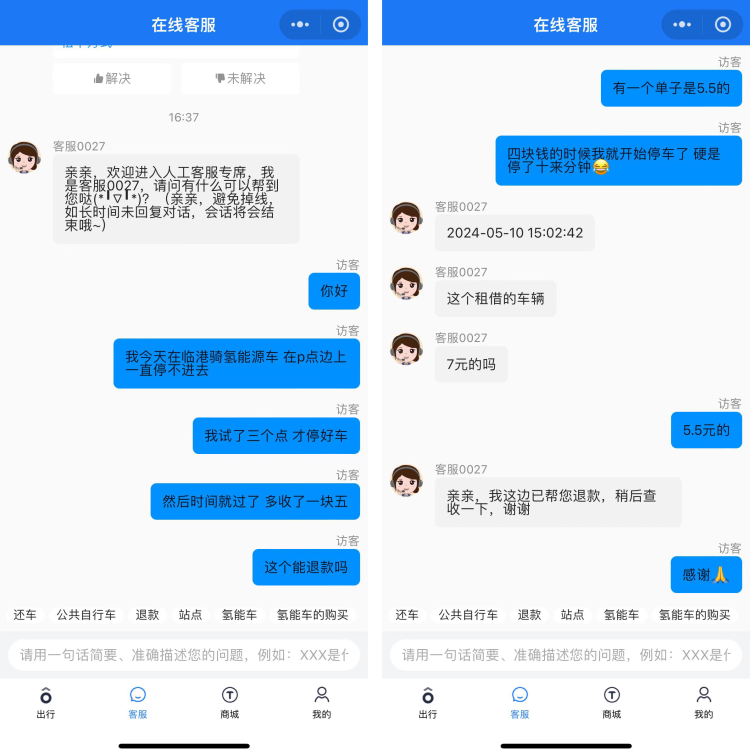This screenshot has width=750, height=756.
Task: Select the 还车 quick reply chip
Action: tap(25, 616)
